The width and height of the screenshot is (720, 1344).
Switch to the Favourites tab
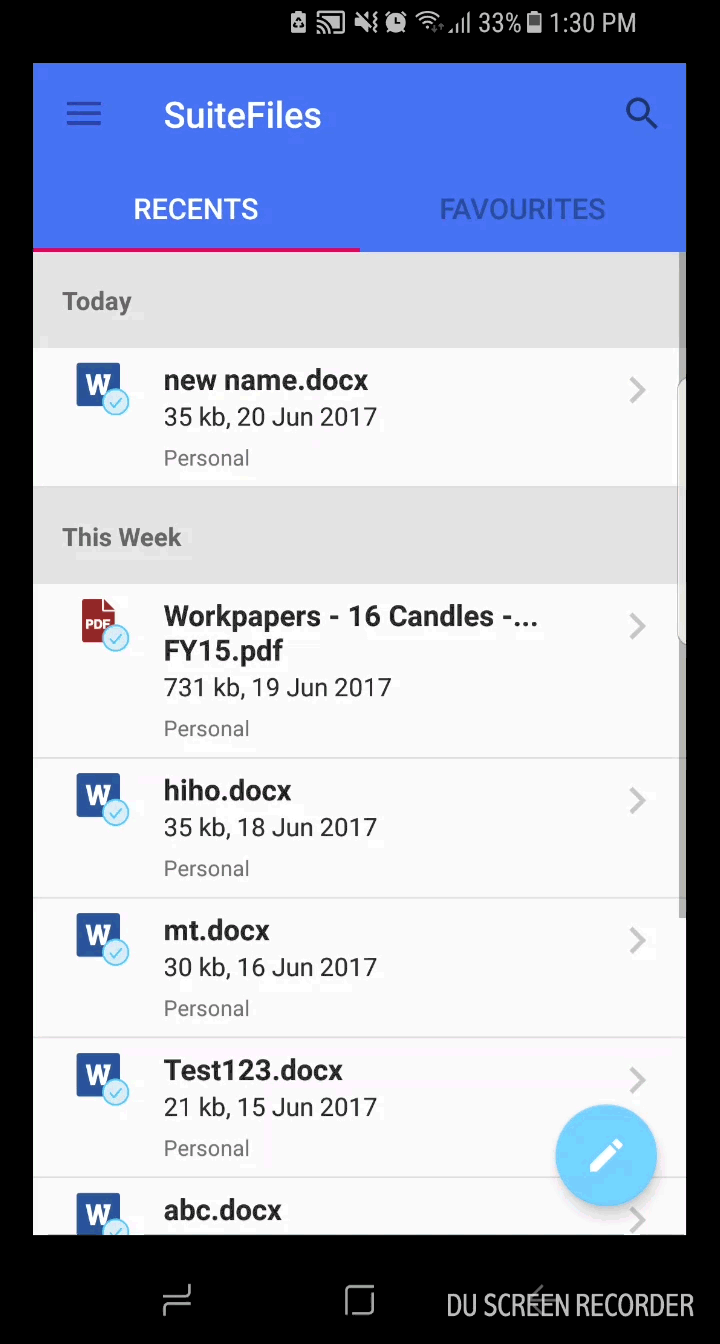click(522, 209)
